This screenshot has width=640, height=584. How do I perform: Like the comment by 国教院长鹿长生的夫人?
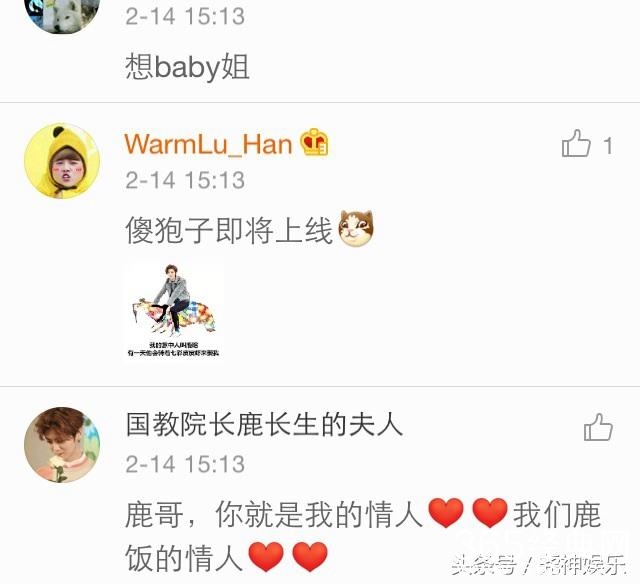click(598, 428)
